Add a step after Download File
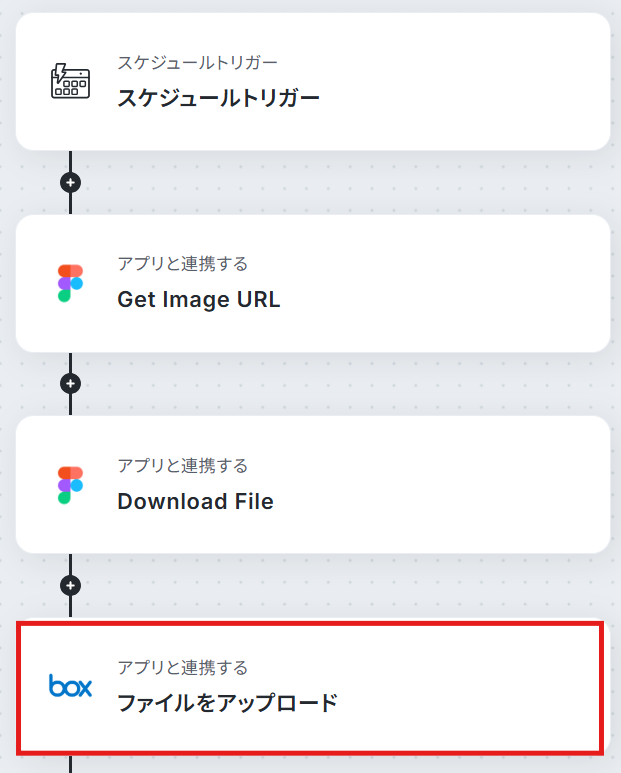621x773 pixels. coord(70,585)
